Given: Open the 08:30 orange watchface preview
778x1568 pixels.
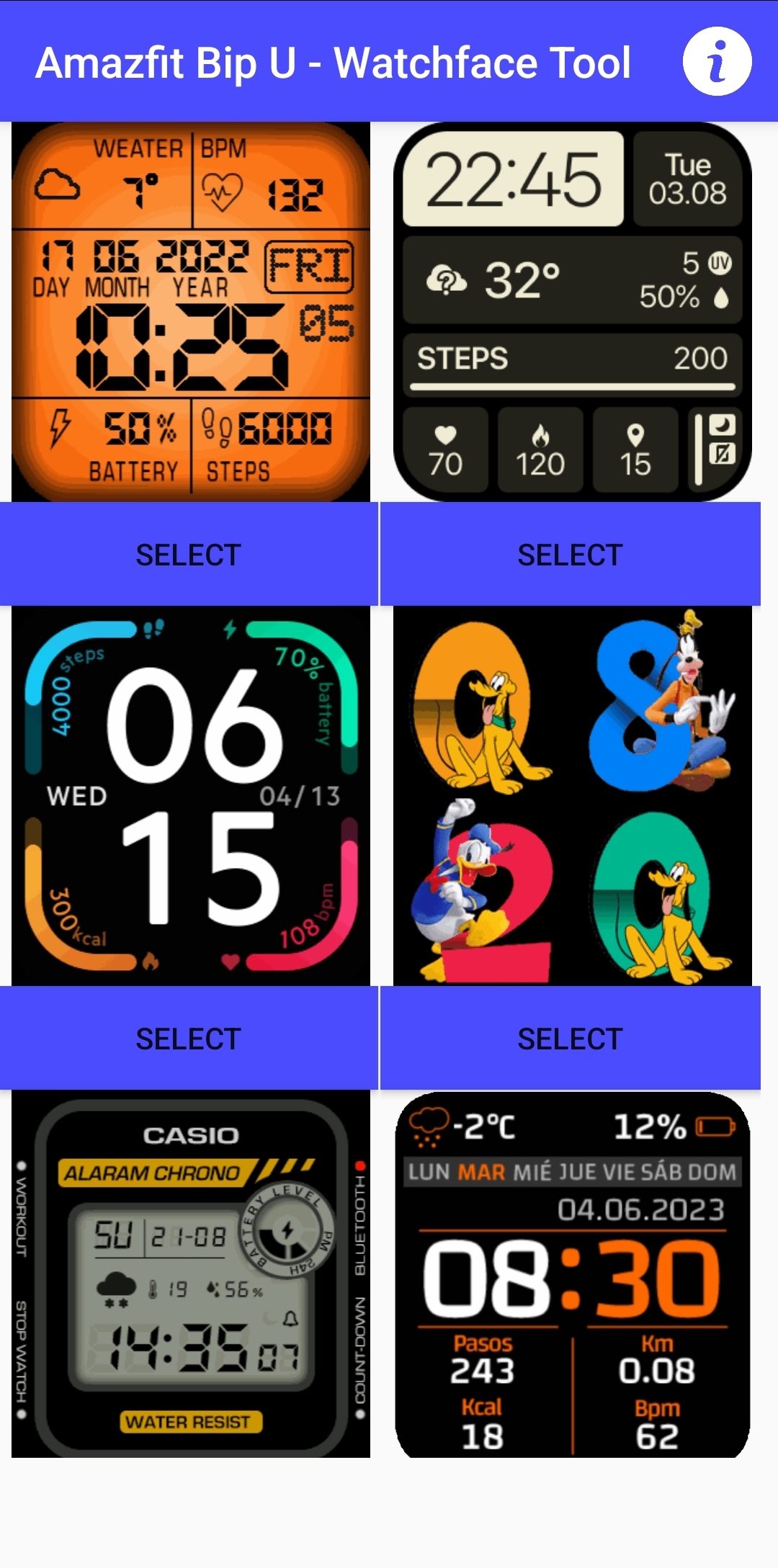Looking at the screenshot, I should pyautogui.click(x=573, y=1273).
